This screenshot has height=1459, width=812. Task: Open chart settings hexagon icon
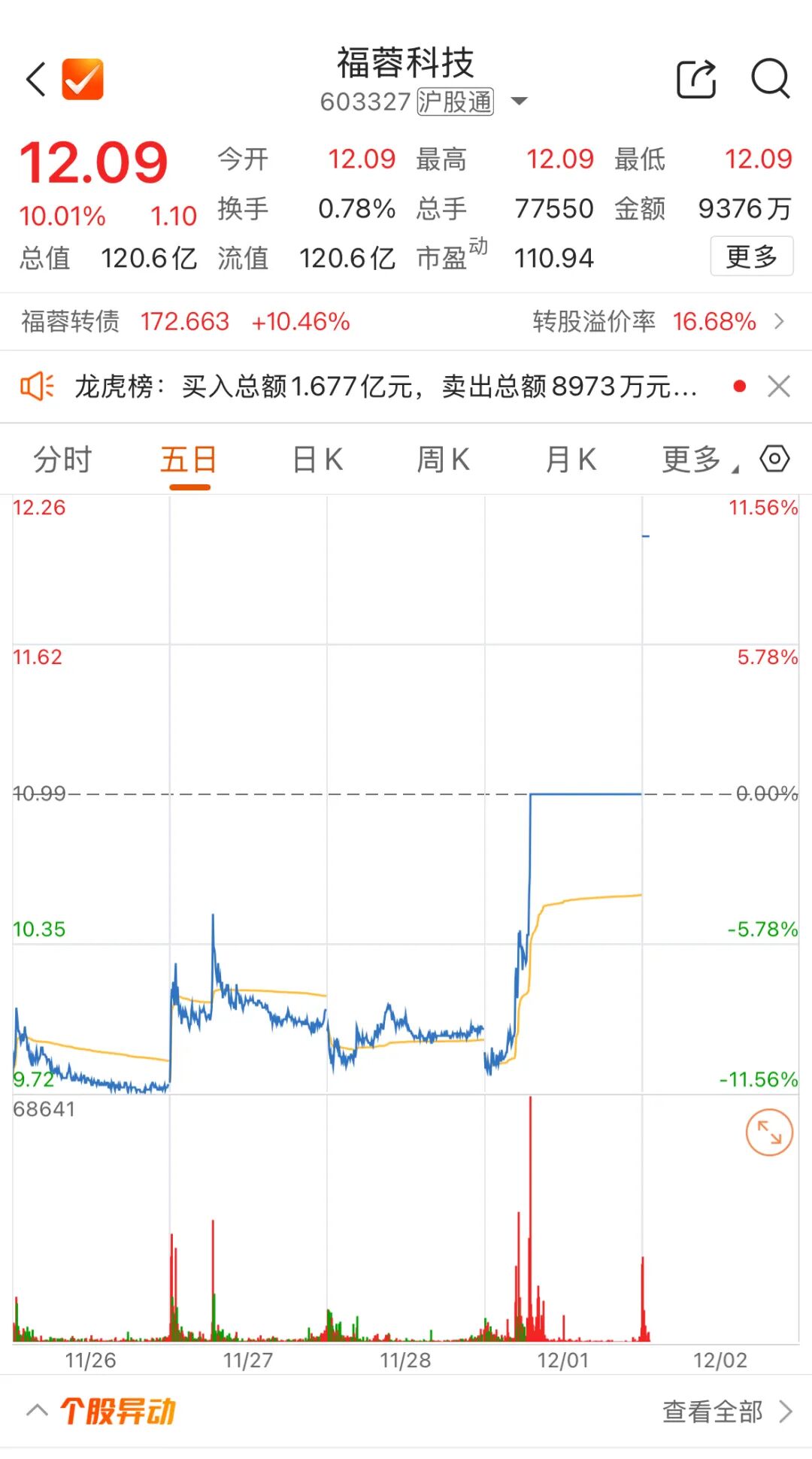point(774,459)
